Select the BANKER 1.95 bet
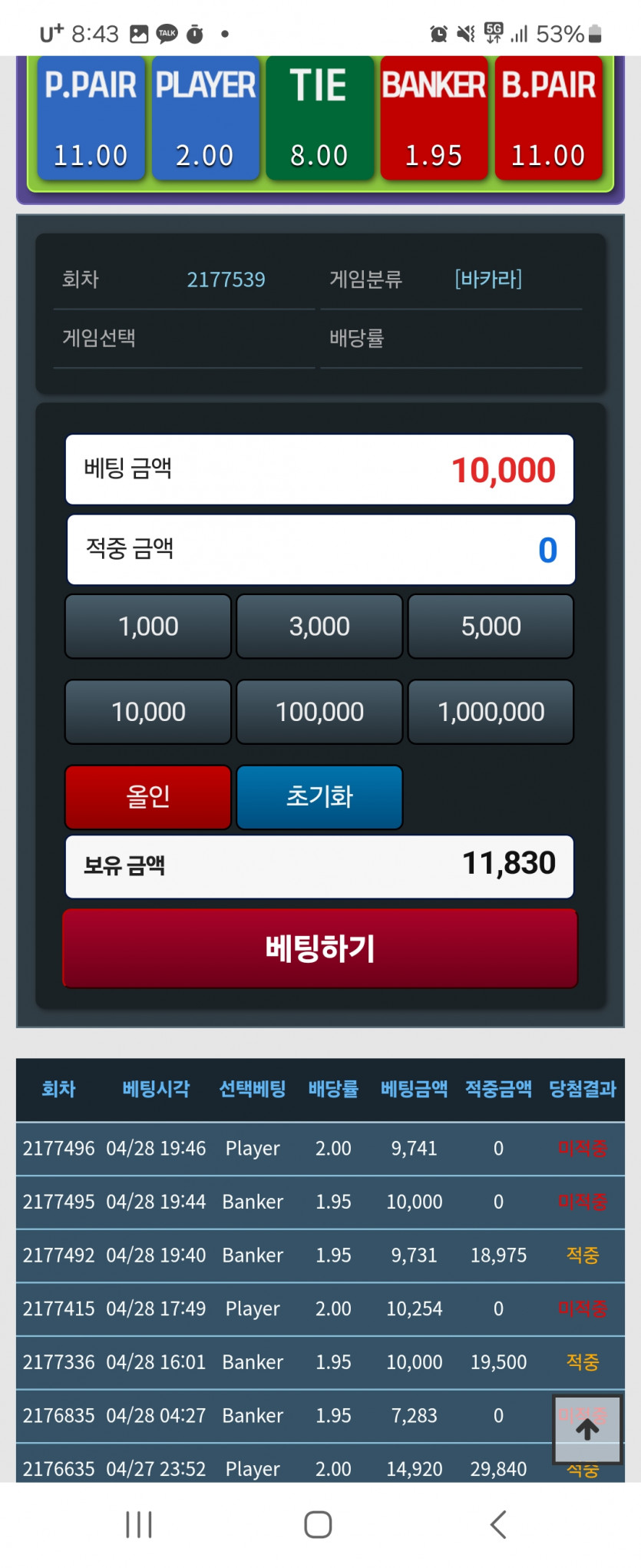The image size is (641, 1568). 434,118
